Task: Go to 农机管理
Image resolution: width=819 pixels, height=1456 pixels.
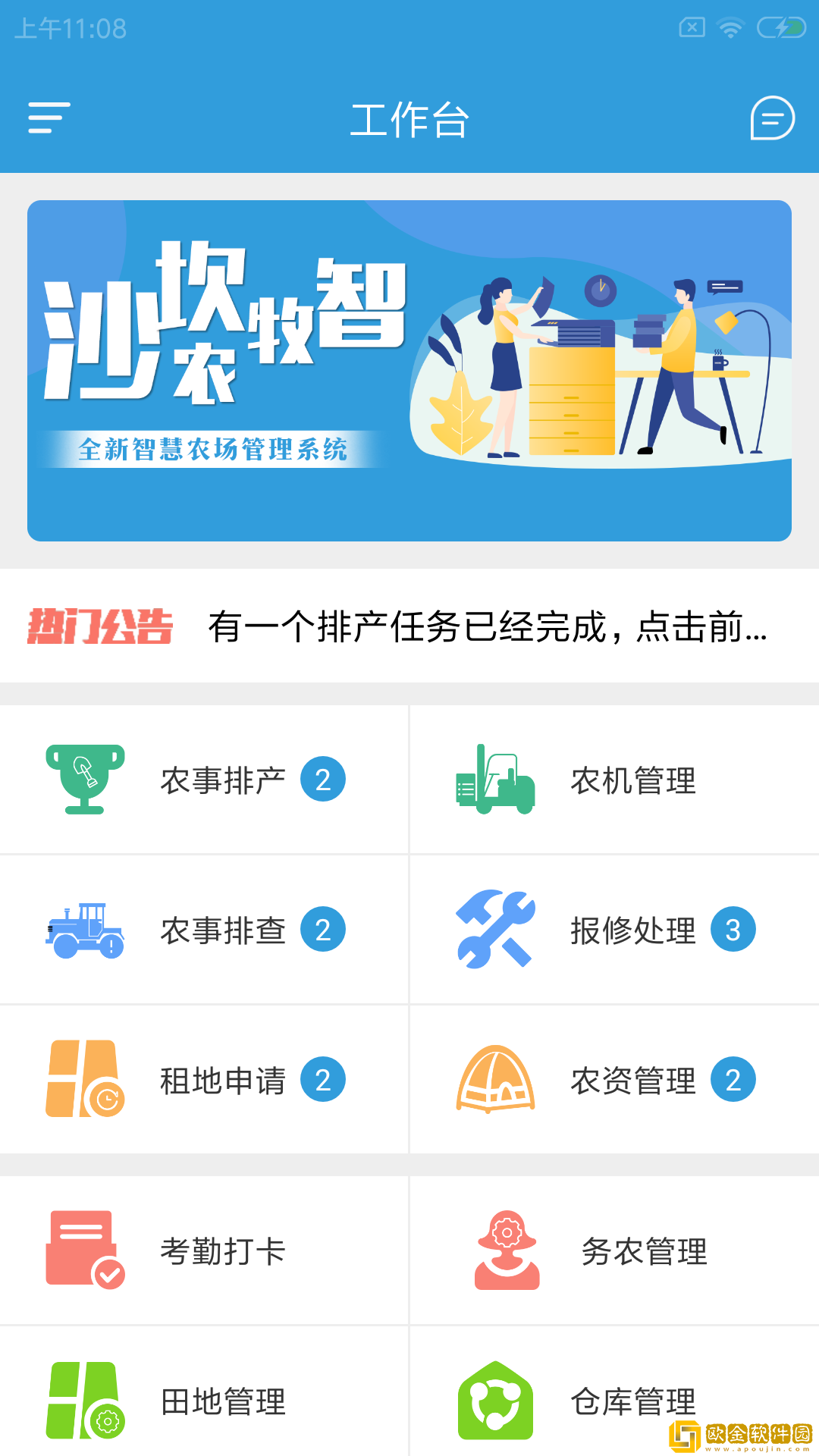Action: tap(614, 780)
